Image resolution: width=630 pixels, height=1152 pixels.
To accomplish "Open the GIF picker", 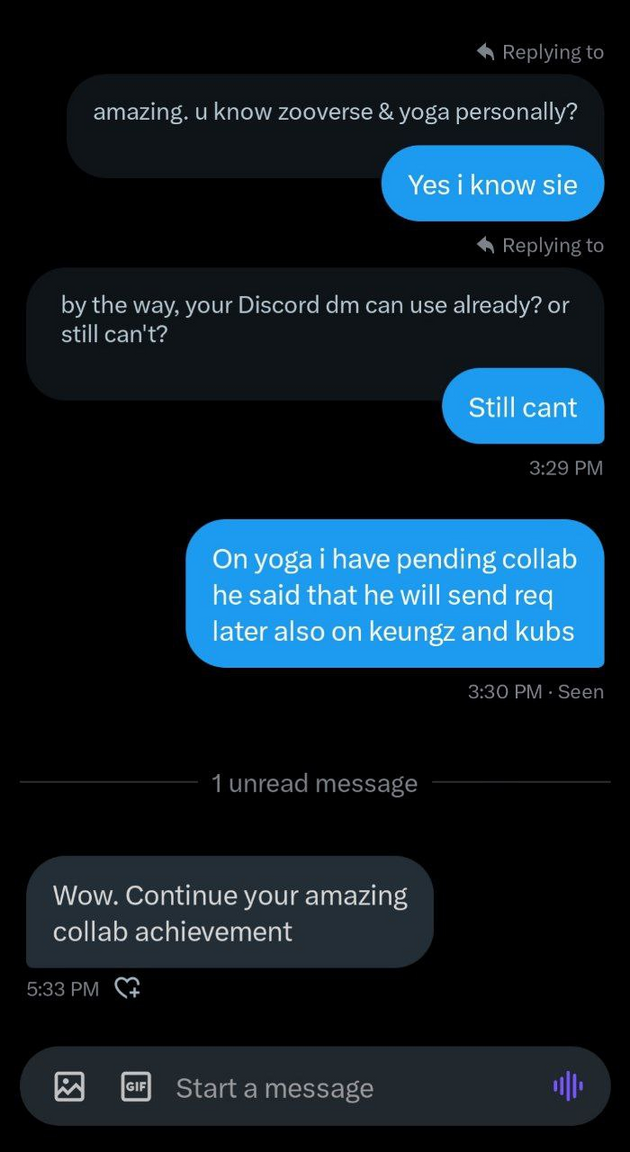I will [135, 1087].
